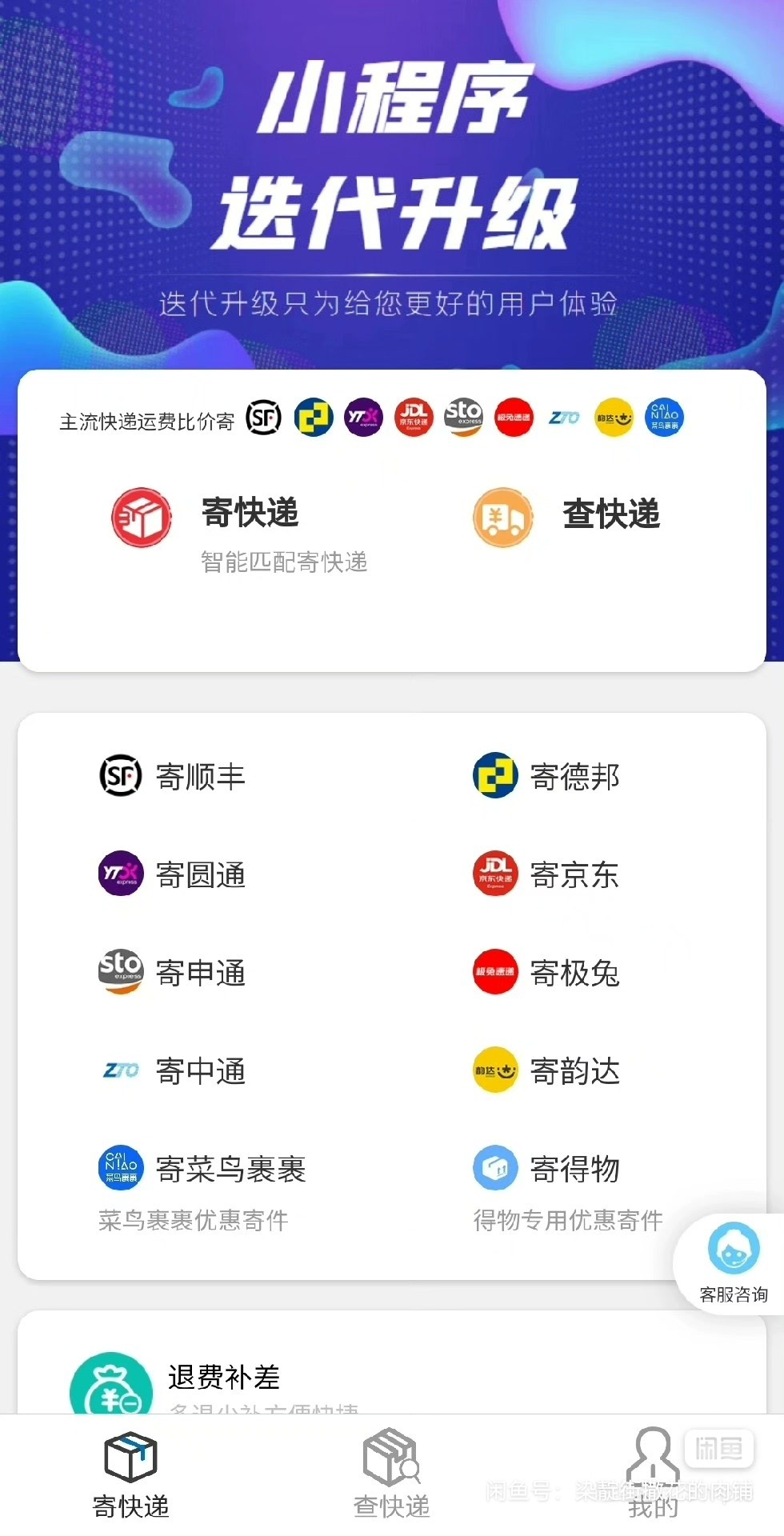Open the 小程序迭代升级 banner
The height and width of the screenshot is (1536, 784).
392,176
